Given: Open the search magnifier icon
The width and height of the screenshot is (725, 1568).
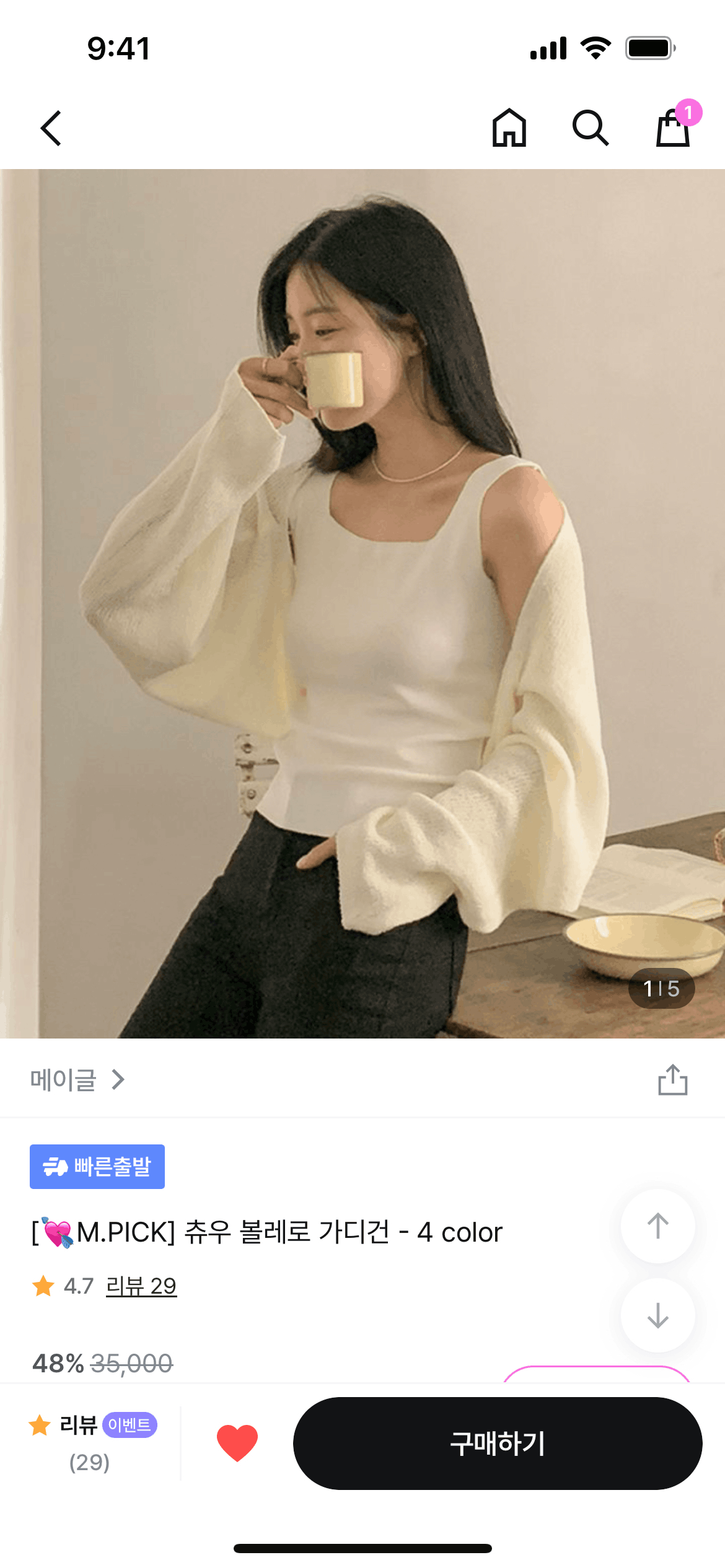Looking at the screenshot, I should pos(590,128).
